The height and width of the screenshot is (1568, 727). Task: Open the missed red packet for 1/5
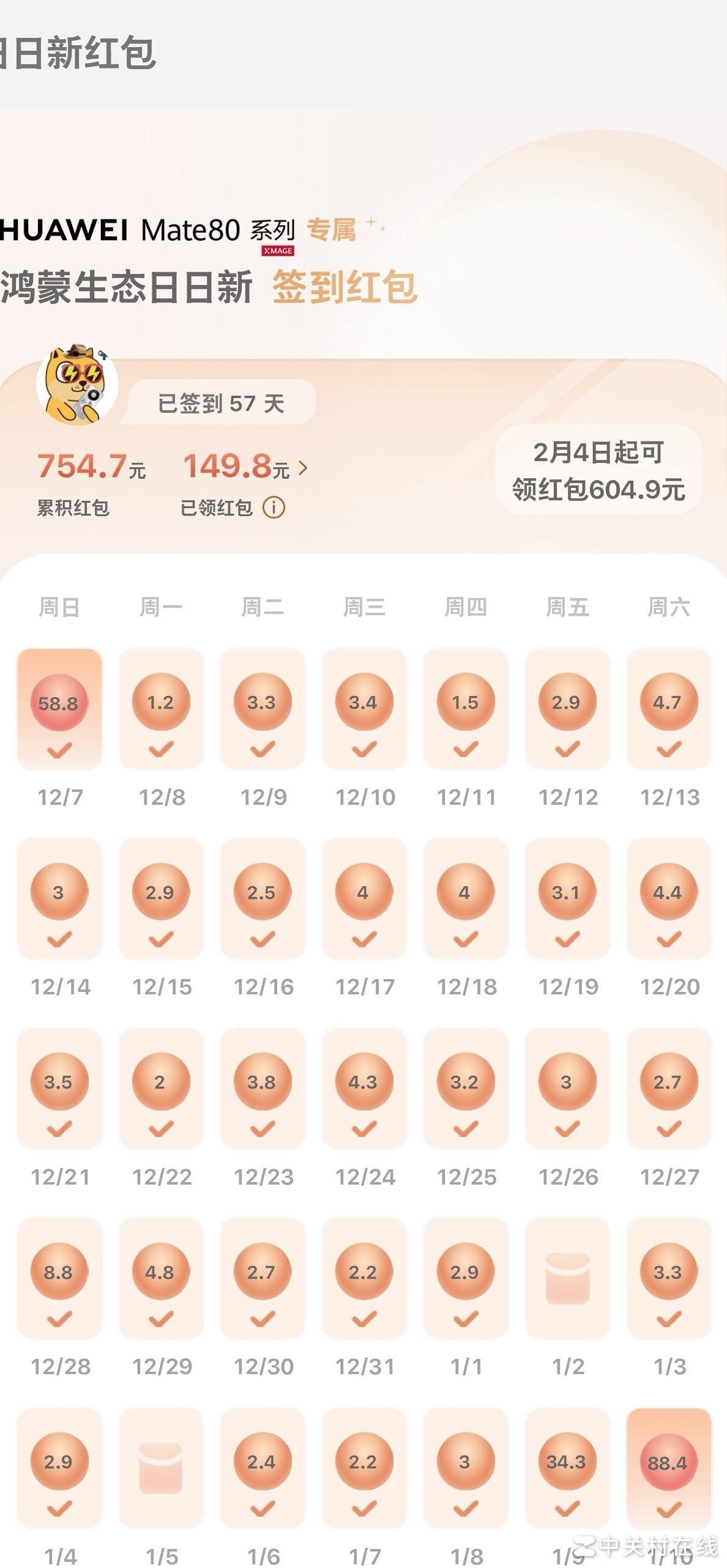161,1468
